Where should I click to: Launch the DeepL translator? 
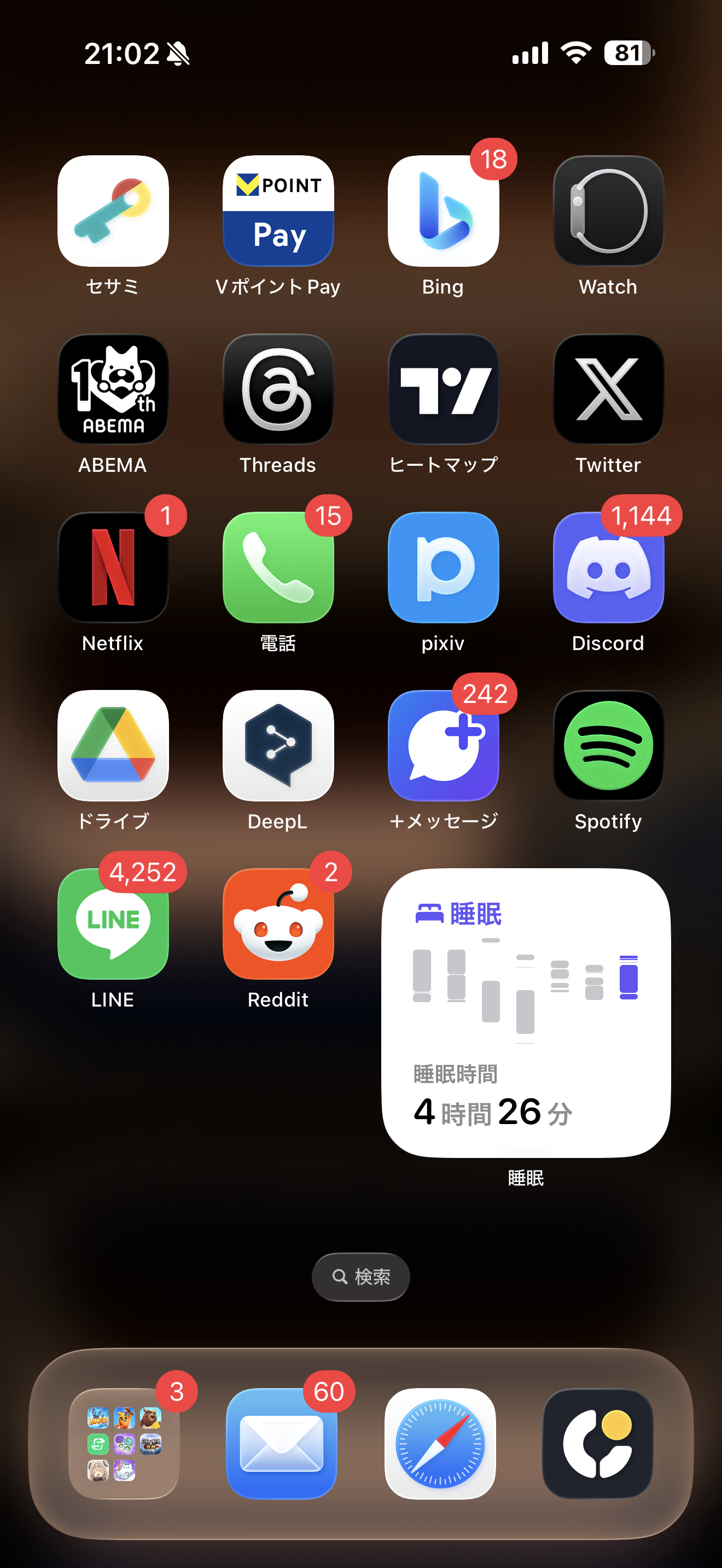click(x=278, y=746)
